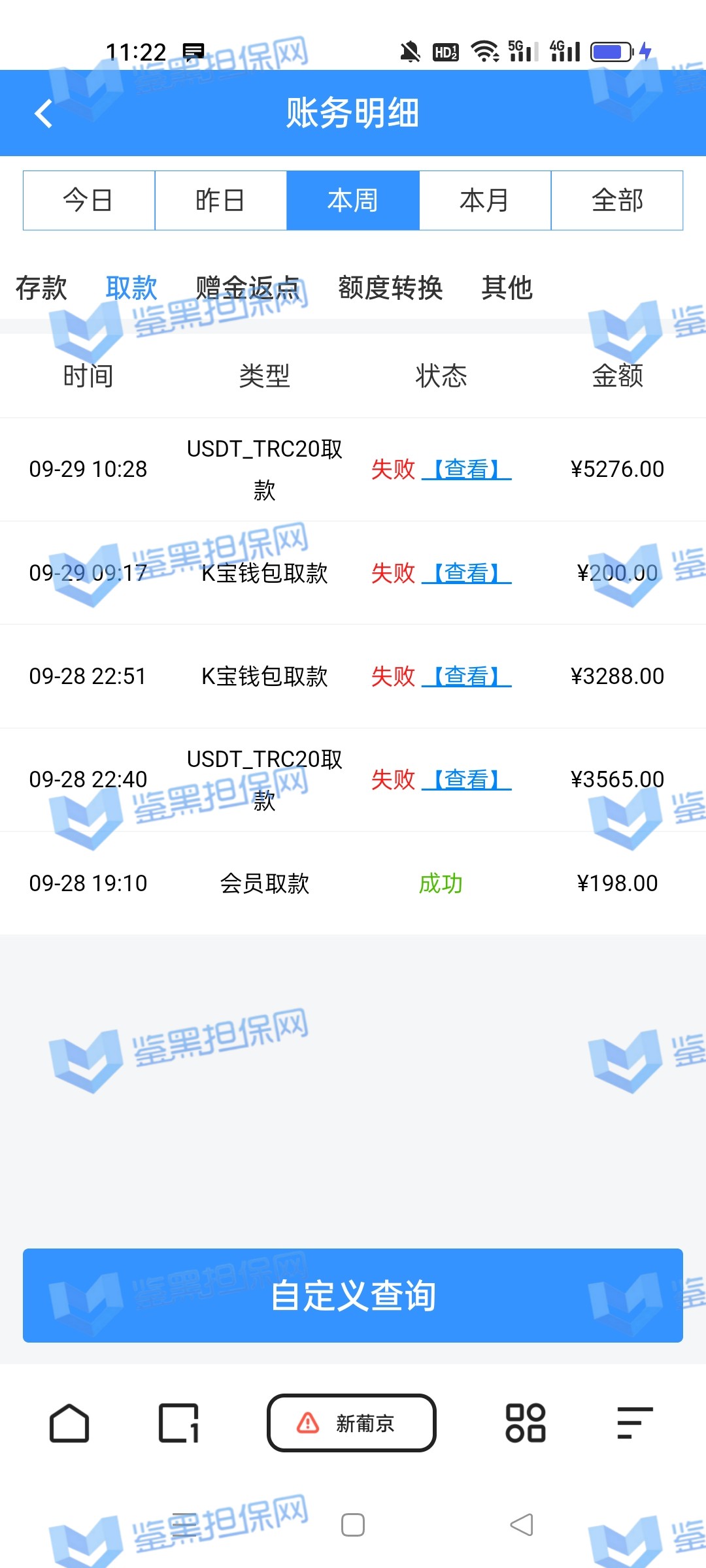Open the browser menu with three lines
Viewport: 706px width, 1568px height.
click(635, 1423)
